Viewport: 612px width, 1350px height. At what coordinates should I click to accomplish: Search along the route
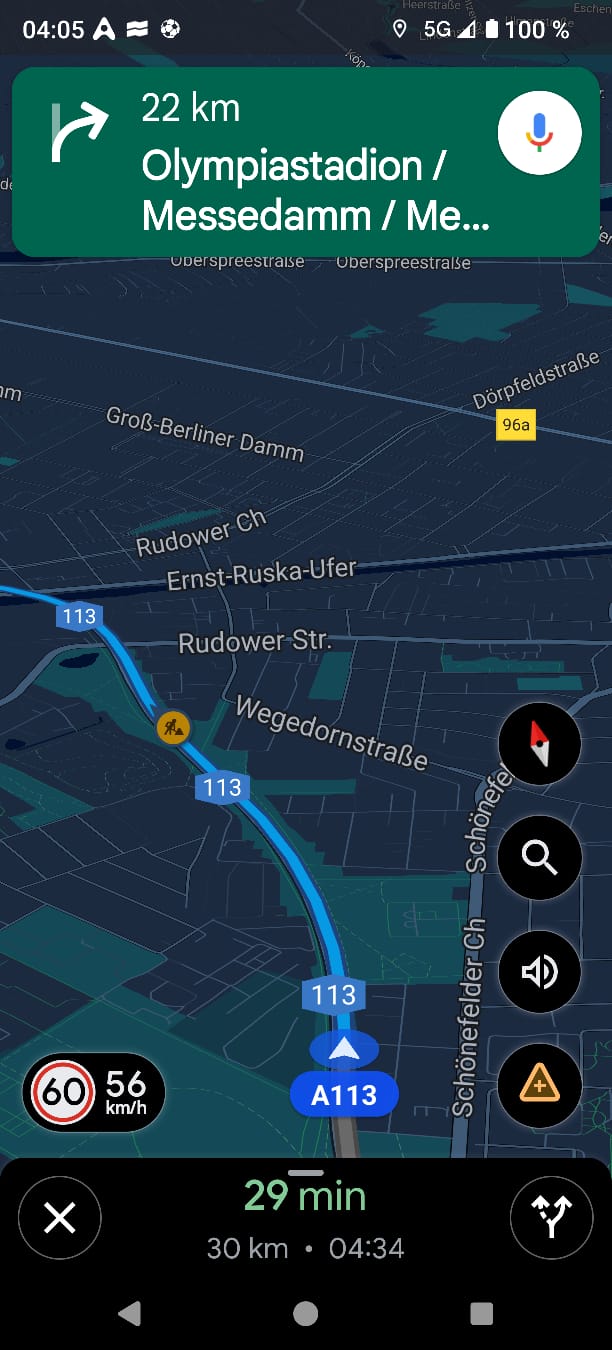[x=539, y=857]
